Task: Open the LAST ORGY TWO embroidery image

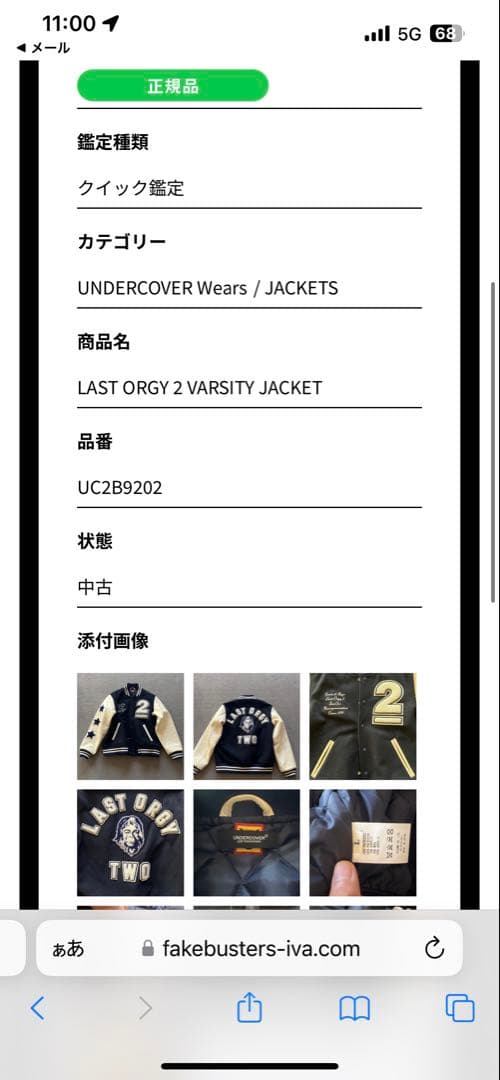Action: coord(130,842)
